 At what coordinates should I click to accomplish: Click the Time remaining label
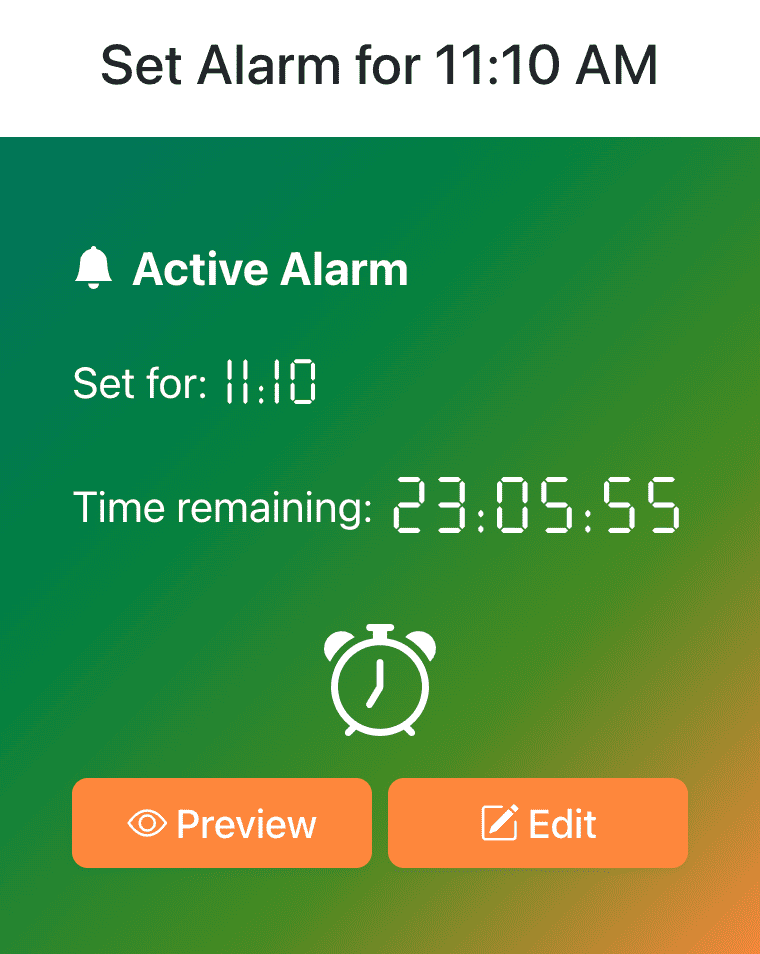point(222,507)
